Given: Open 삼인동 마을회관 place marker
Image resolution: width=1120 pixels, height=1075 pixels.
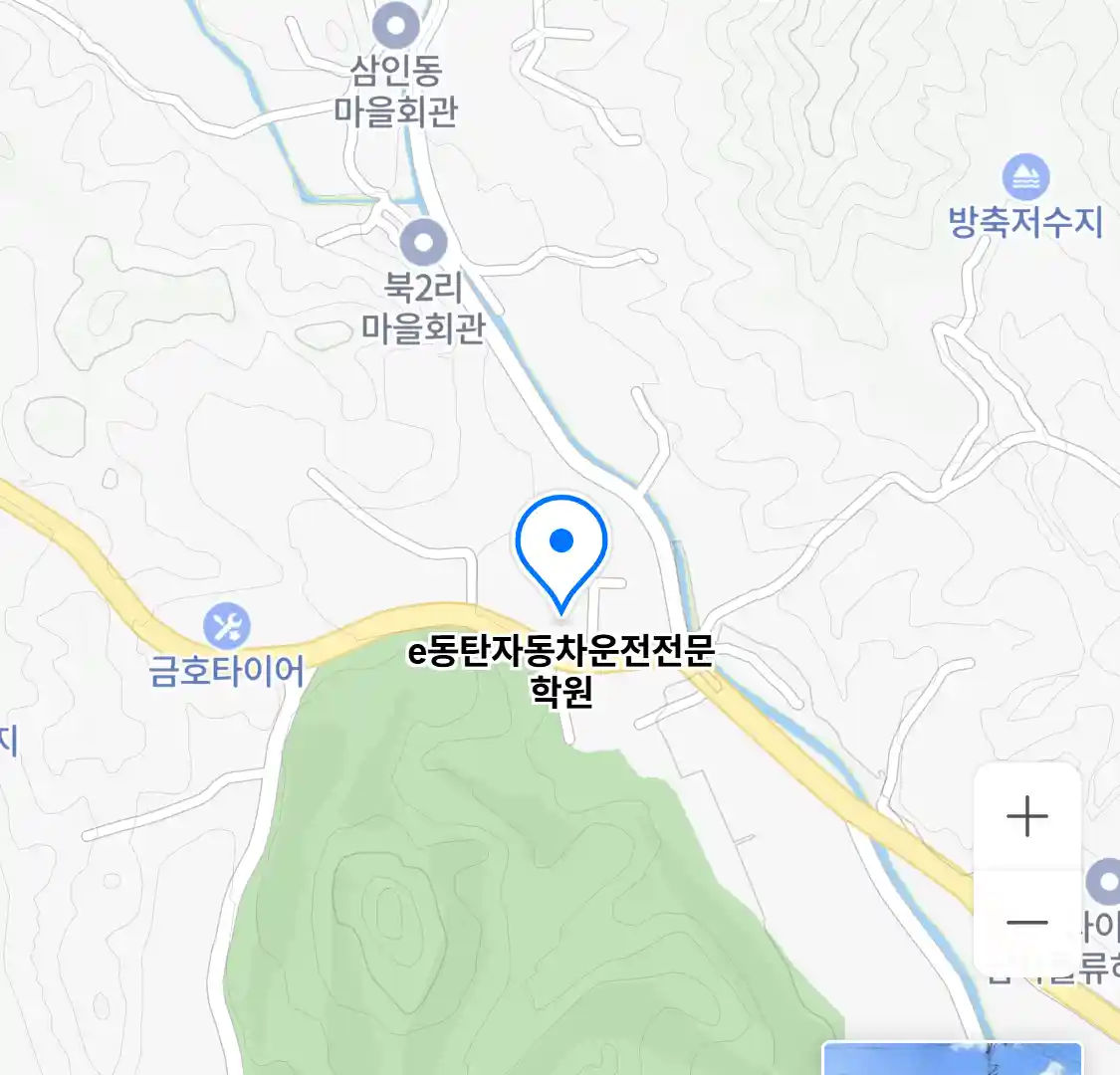Looking at the screenshot, I should [x=396, y=25].
